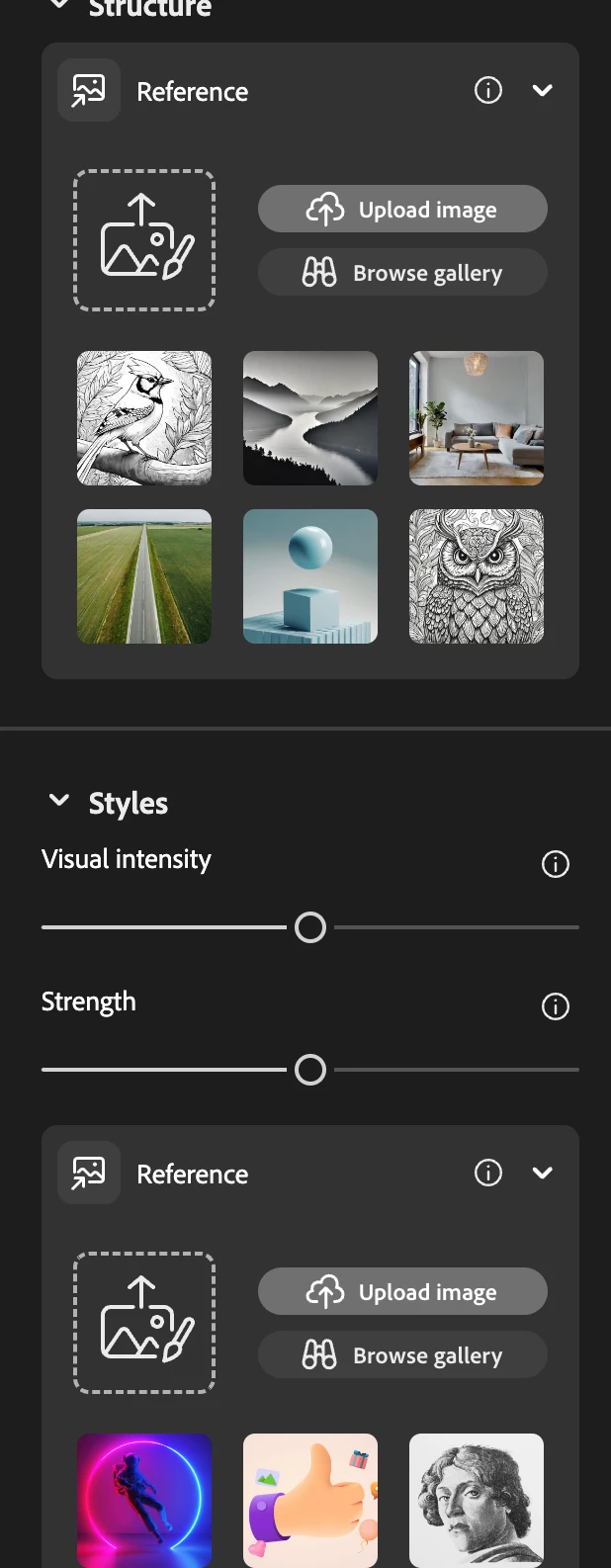
Task: Collapse the Styles section
Action: [x=59, y=801]
